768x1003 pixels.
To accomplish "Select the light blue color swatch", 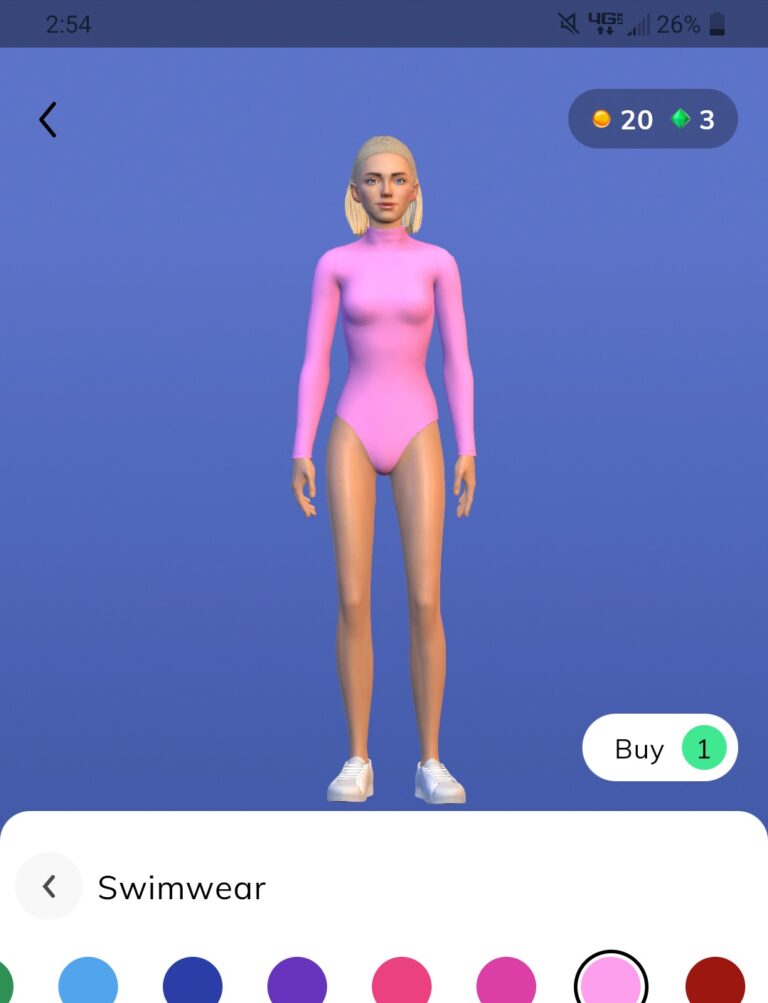I will (x=88, y=982).
